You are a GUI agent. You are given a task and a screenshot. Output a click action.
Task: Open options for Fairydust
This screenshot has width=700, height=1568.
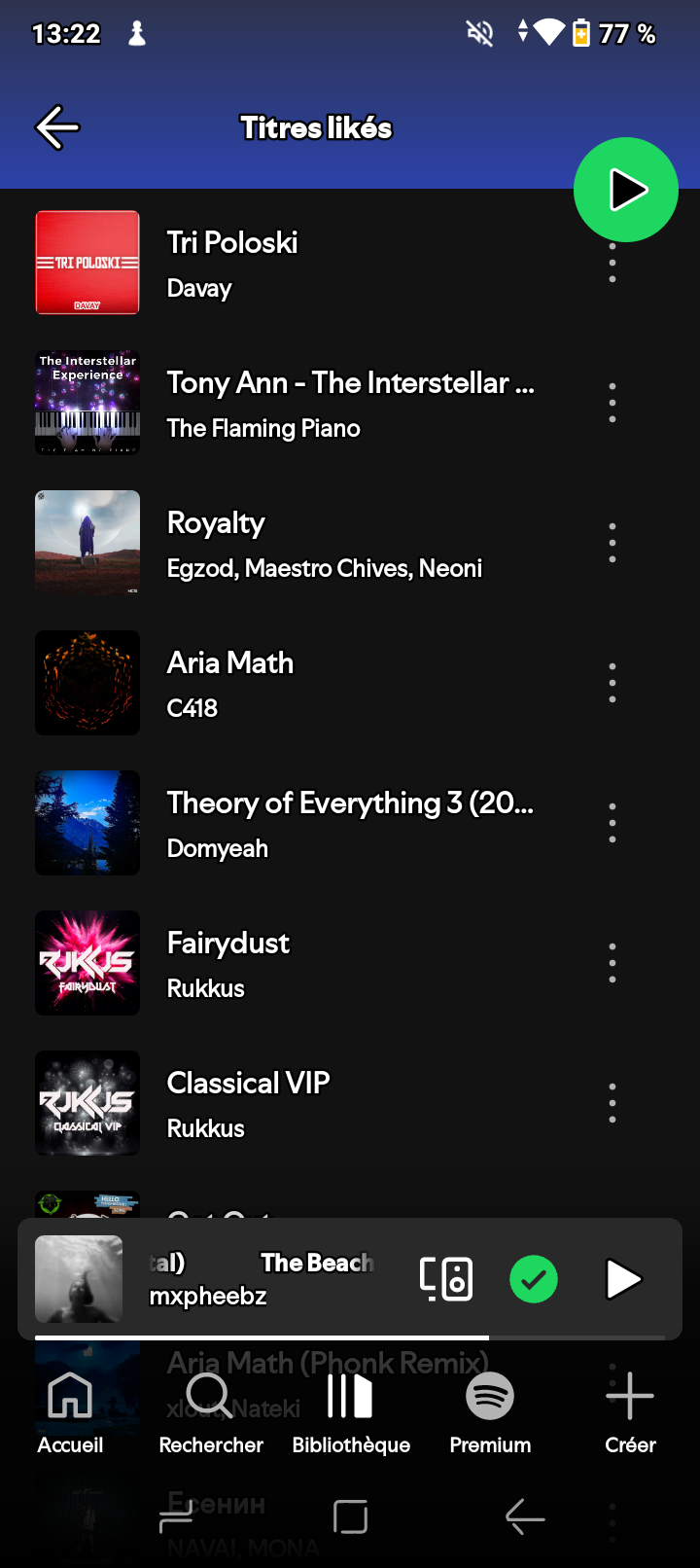point(612,963)
